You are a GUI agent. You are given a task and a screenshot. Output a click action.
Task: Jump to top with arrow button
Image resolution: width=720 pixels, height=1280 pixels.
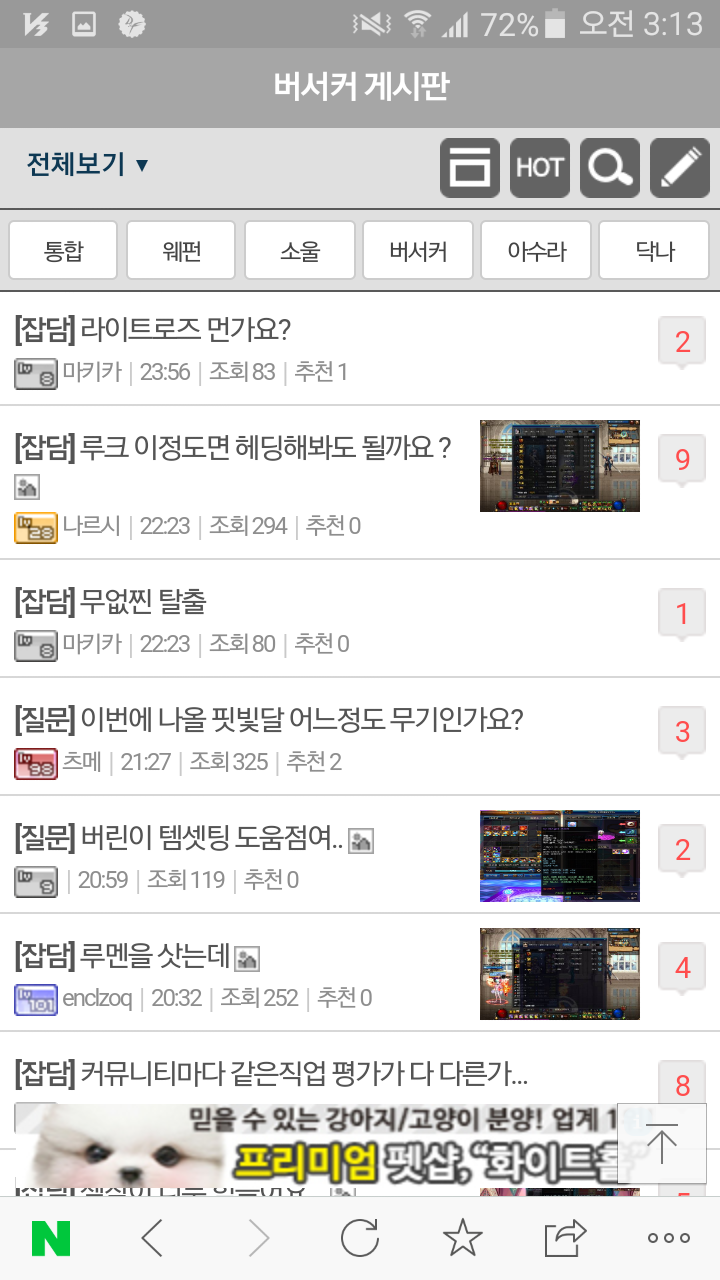click(x=662, y=1143)
